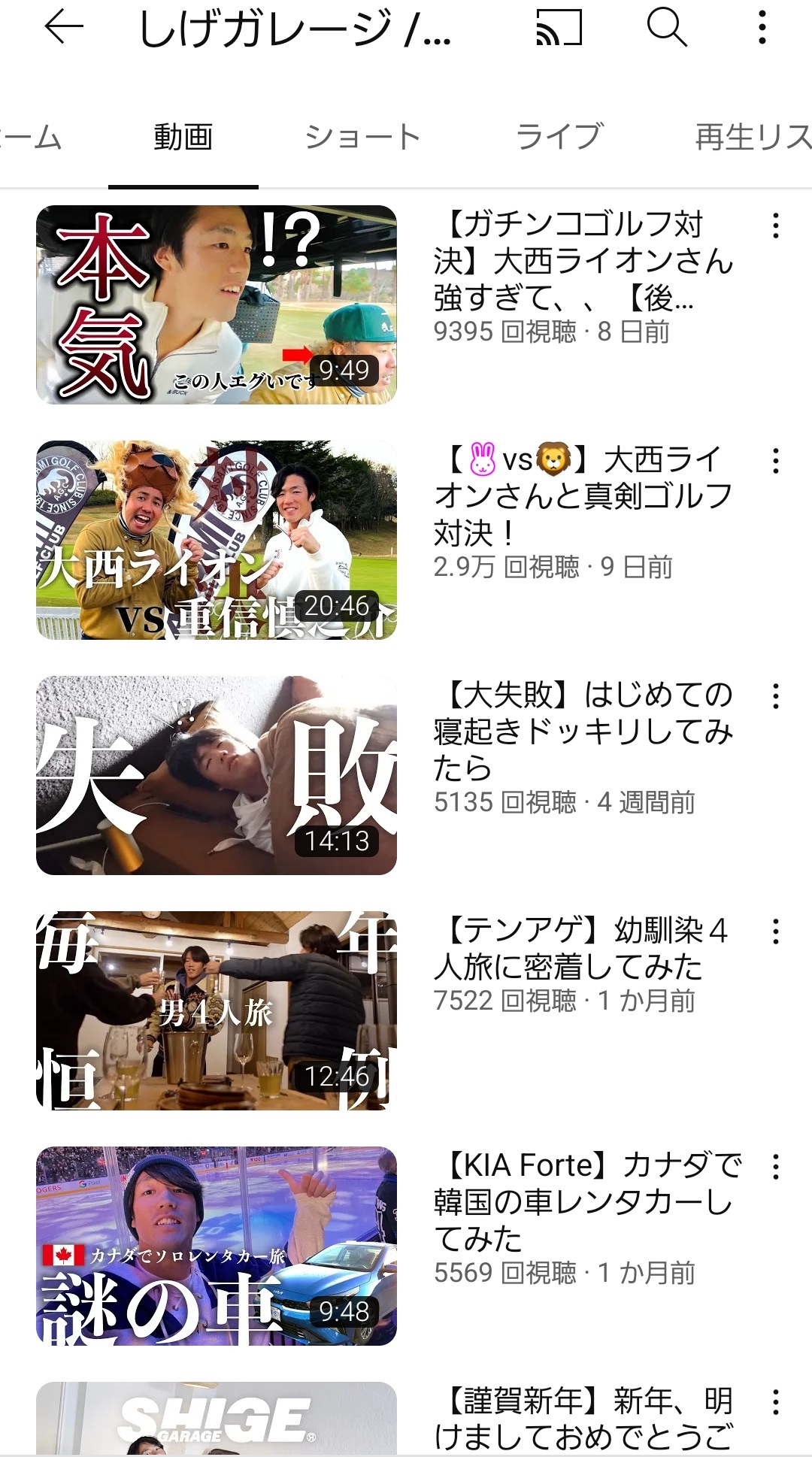Open the テンアゲ 幼馴染4人旅 video
This screenshot has height=1457, width=812.
click(x=217, y=1010)
